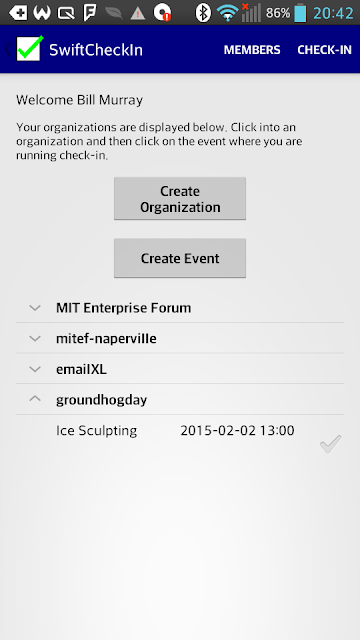360x640 pixels.
Task: Expand the mitef-naperville organization
Action: point(180,338)
